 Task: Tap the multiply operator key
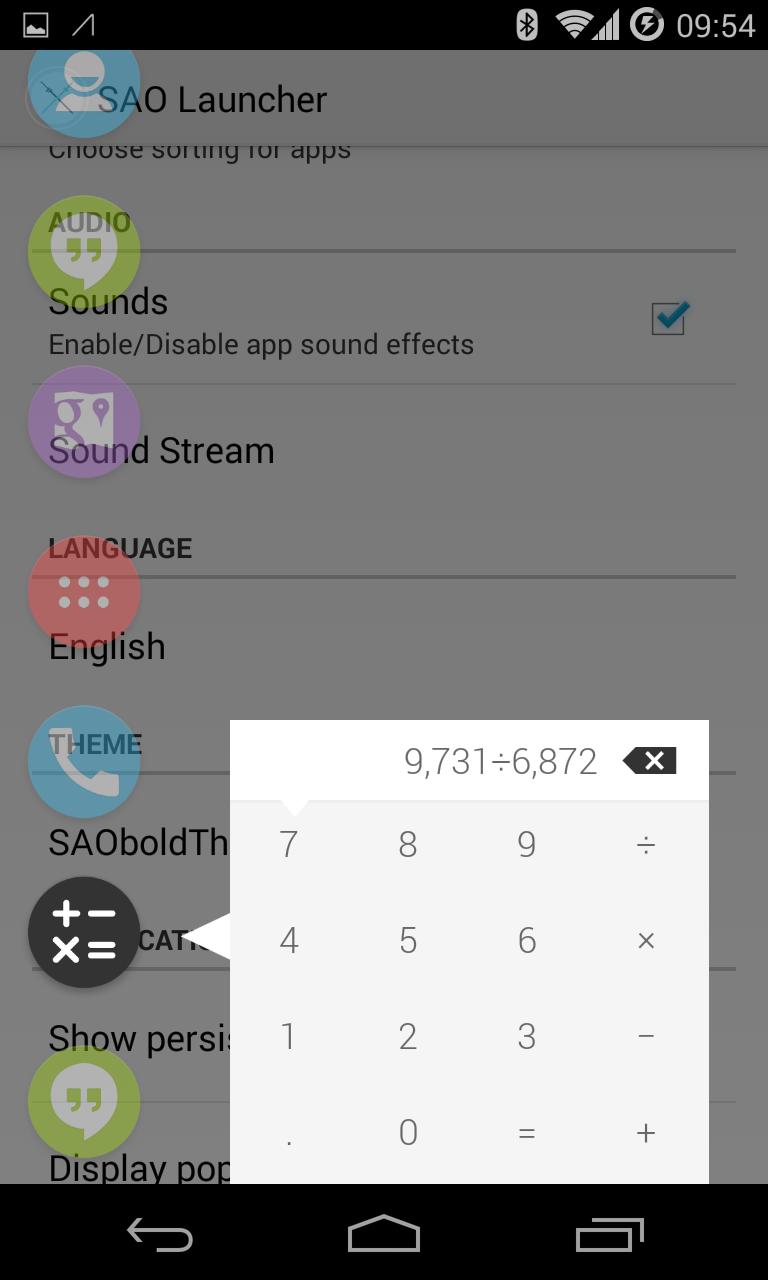pos(646,941)
